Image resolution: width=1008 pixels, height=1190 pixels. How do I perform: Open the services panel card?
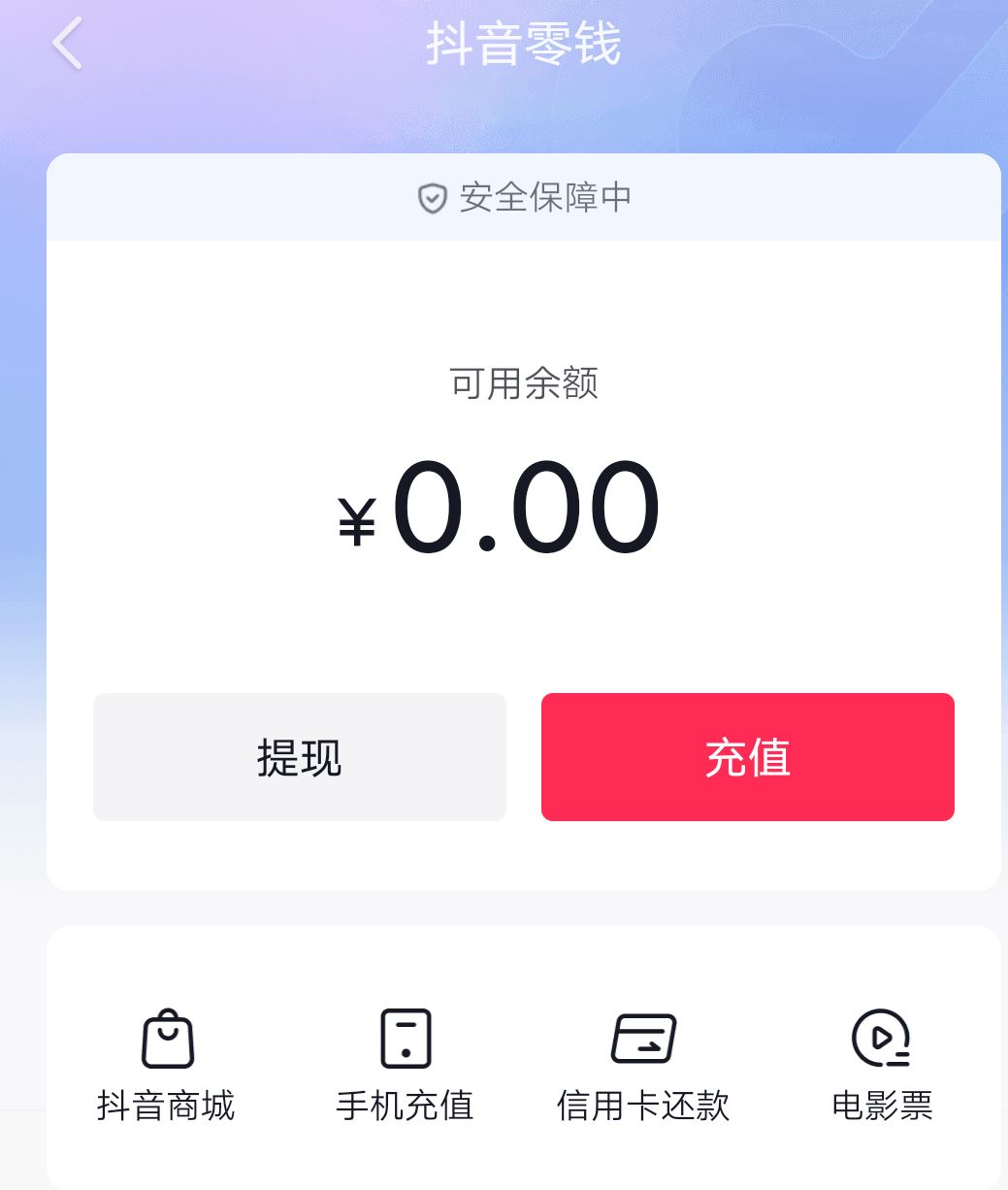[523, 1058]
